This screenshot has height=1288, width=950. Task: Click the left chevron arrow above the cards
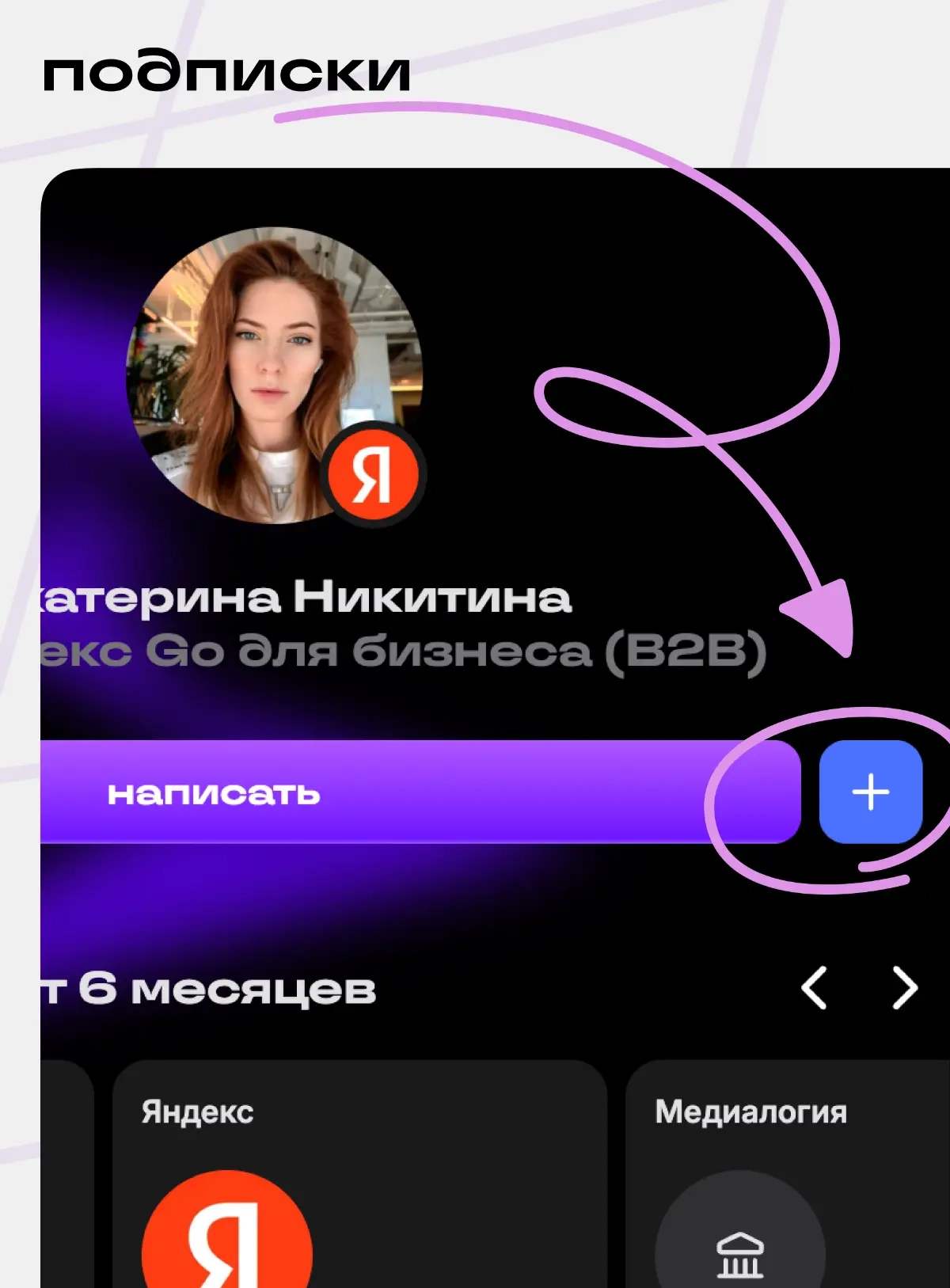[814, 988]
